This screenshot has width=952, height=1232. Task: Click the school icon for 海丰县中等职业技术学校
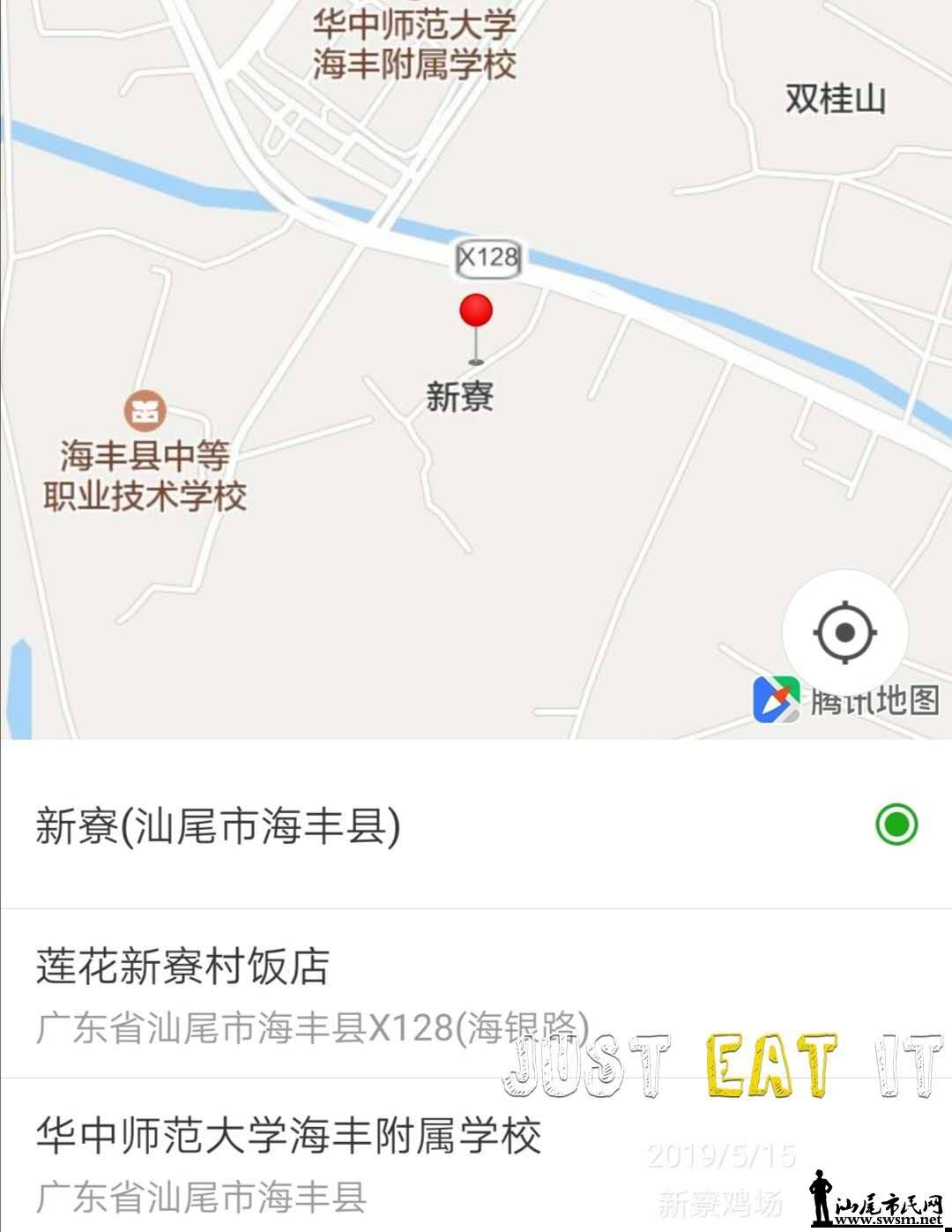tap(143, 411)
